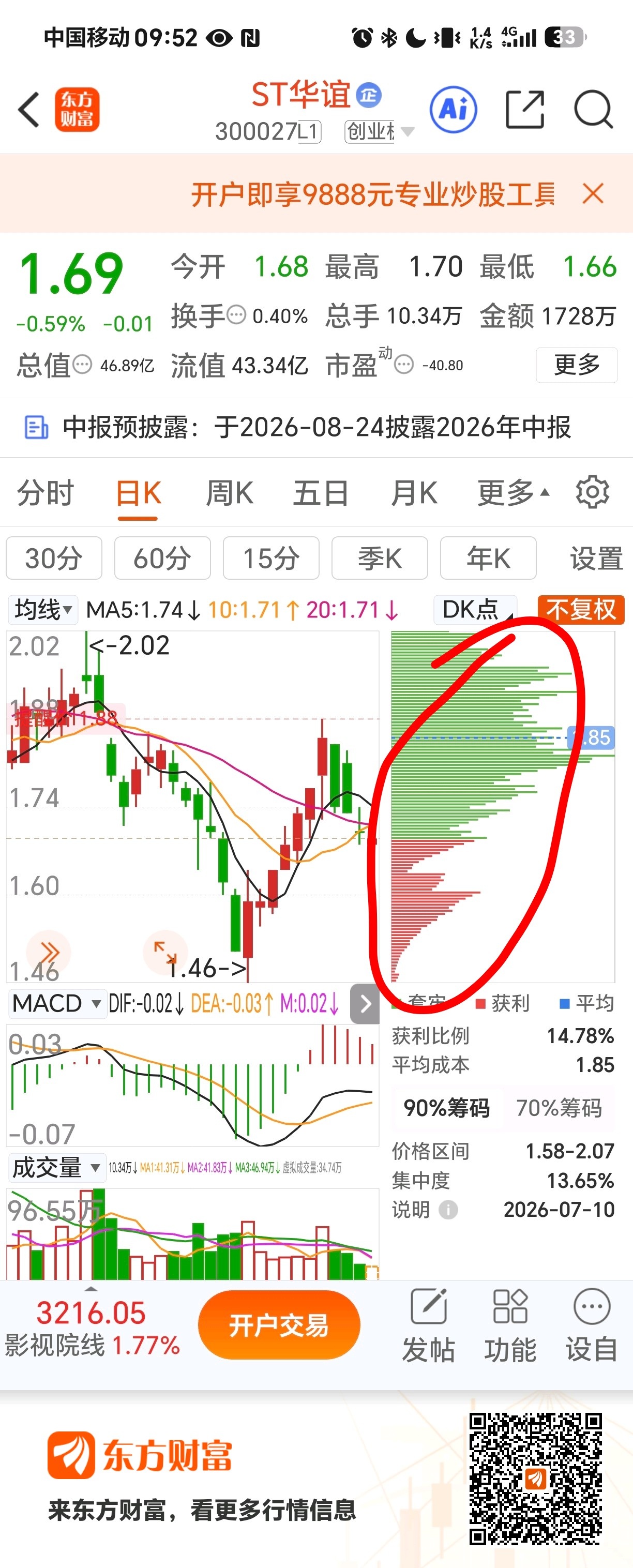Select the 月K tab

point(414,492)
